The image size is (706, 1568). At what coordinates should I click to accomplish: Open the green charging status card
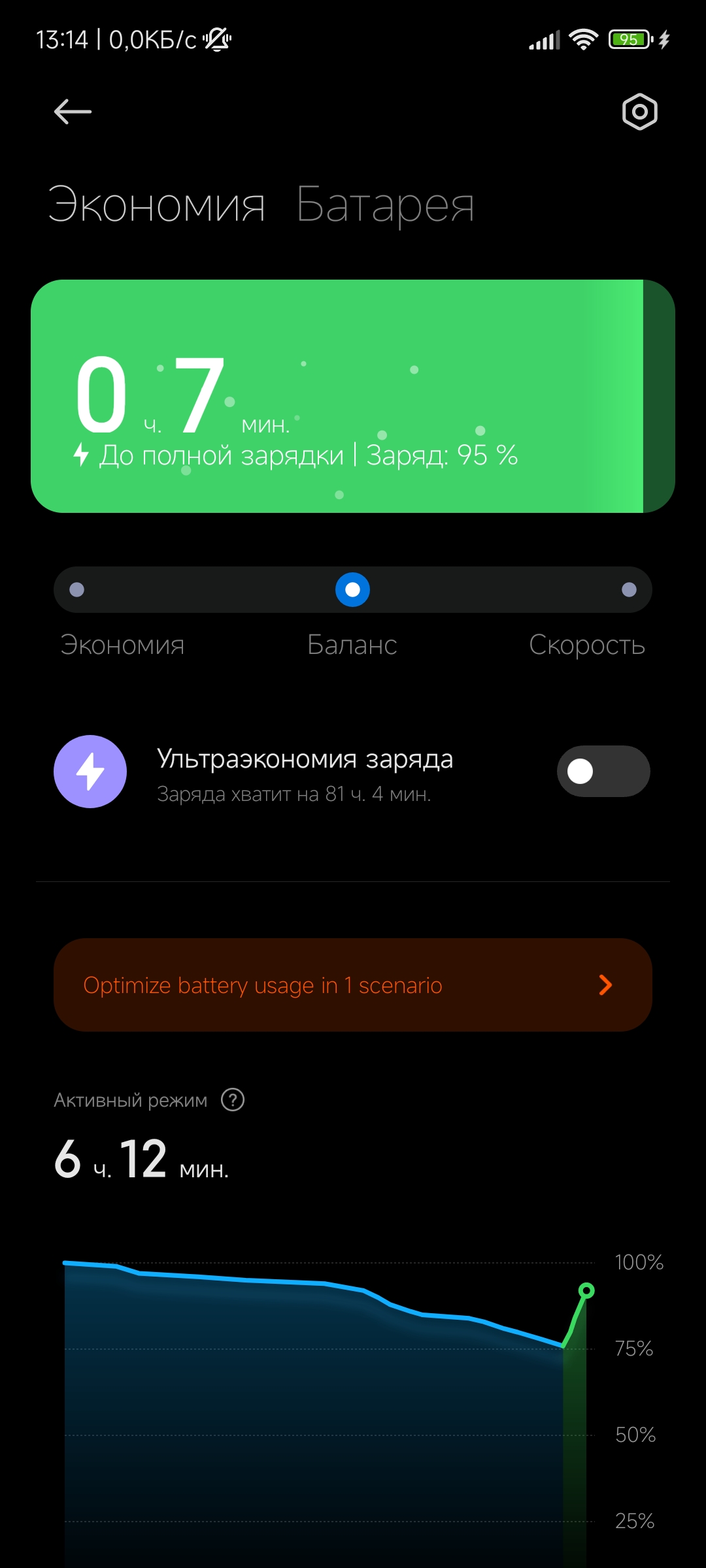click(x=353, y=396)
